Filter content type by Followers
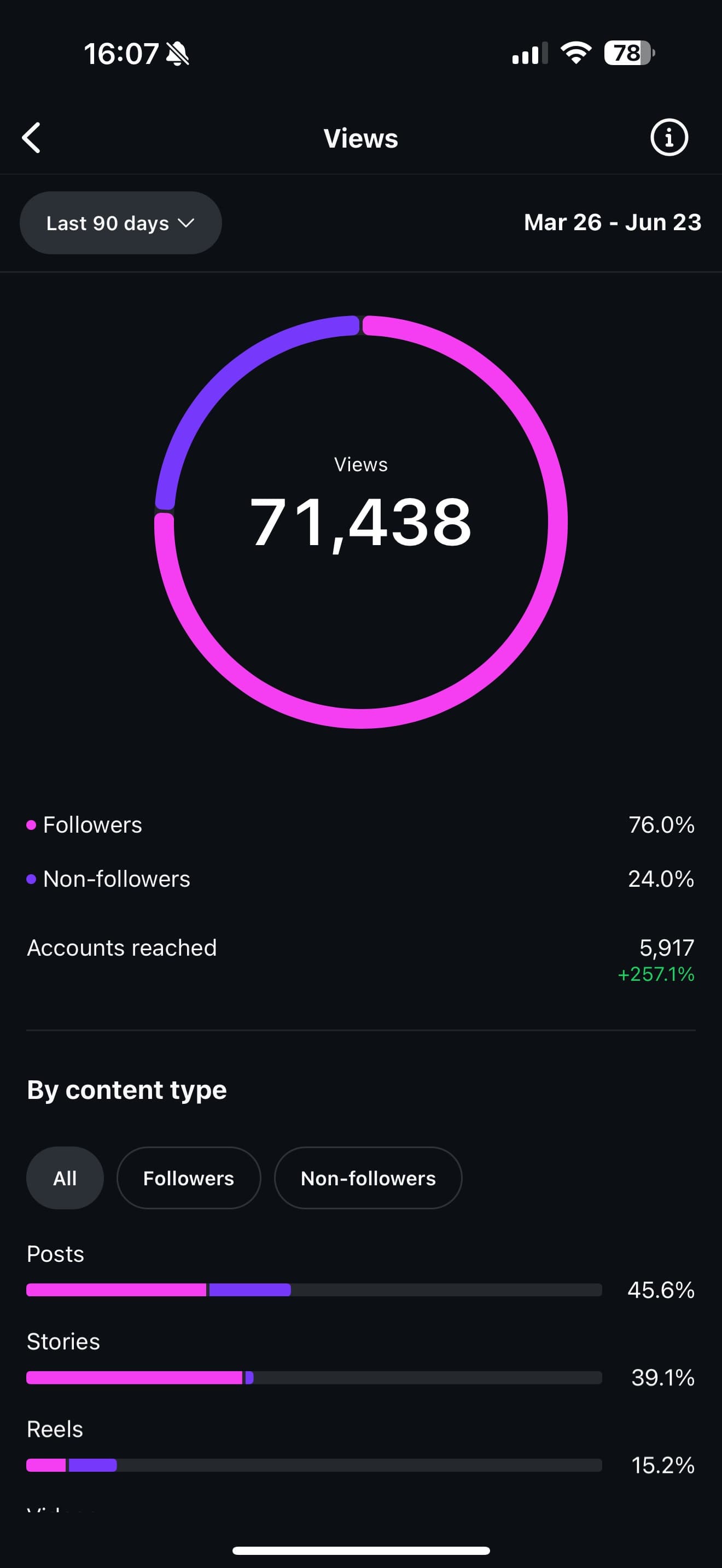722x1568 pixels. (x=188, y=1178)
